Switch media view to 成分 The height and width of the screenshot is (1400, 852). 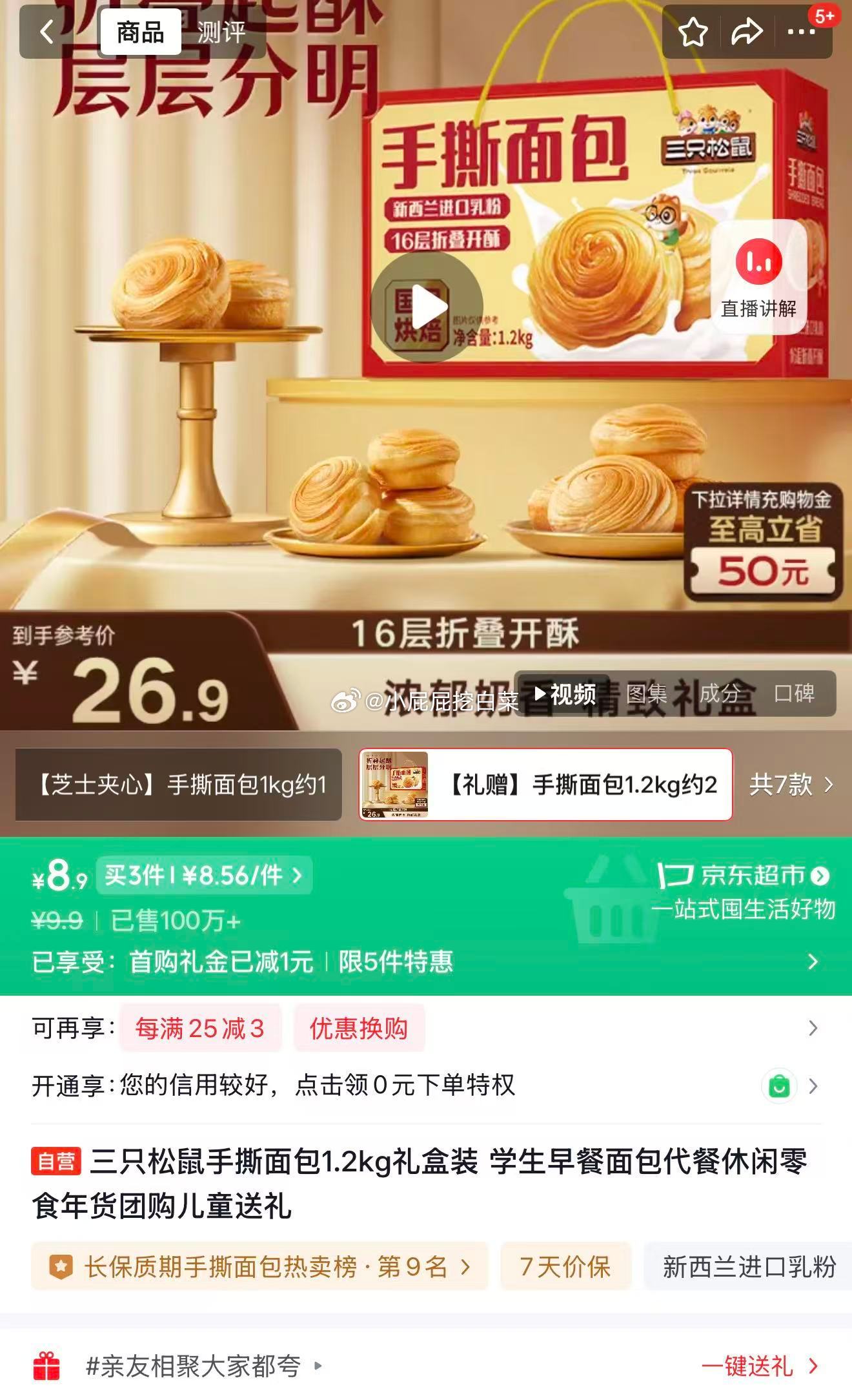(x=719, y=694)
